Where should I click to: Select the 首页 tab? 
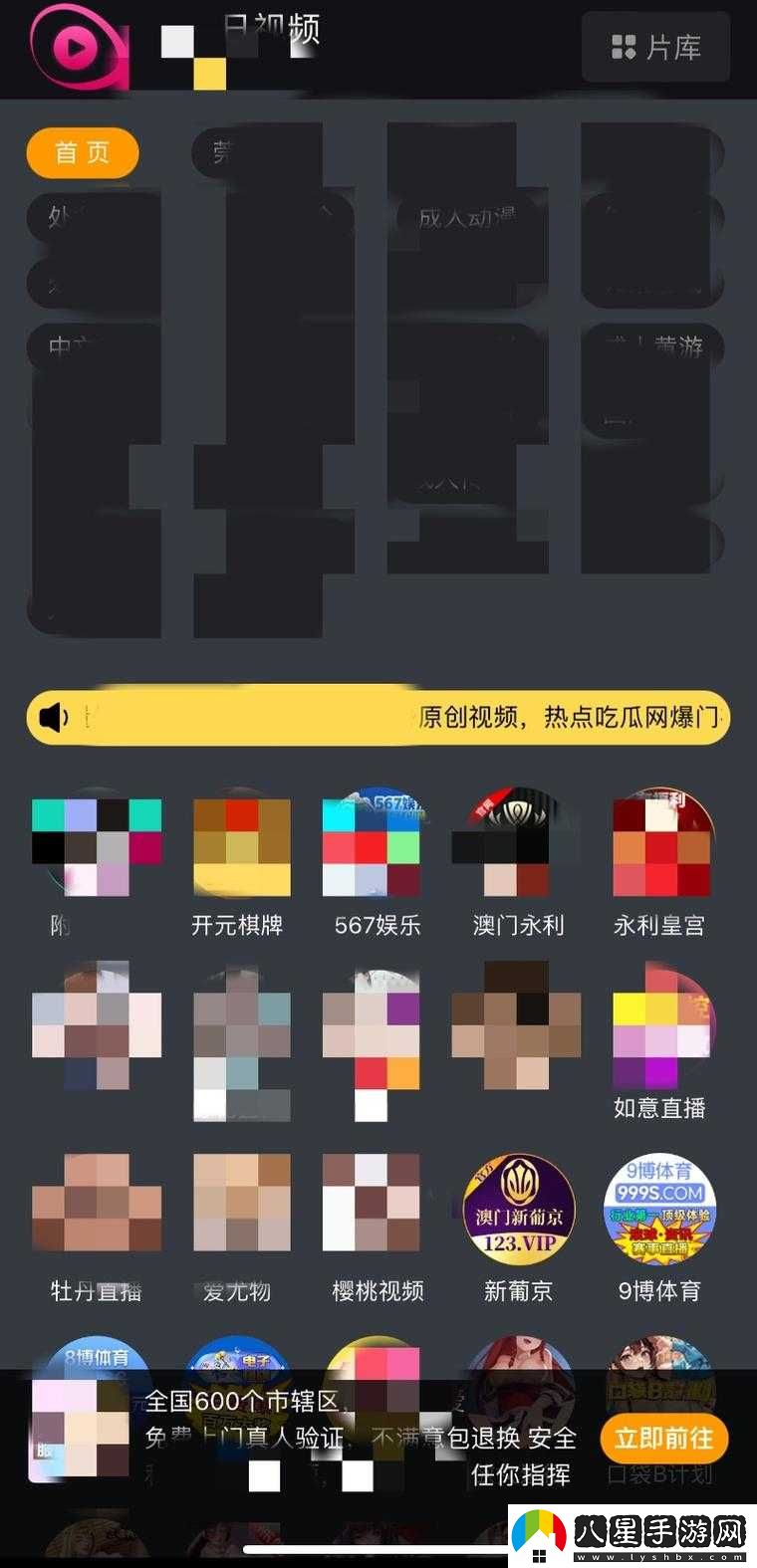(82, 152)
